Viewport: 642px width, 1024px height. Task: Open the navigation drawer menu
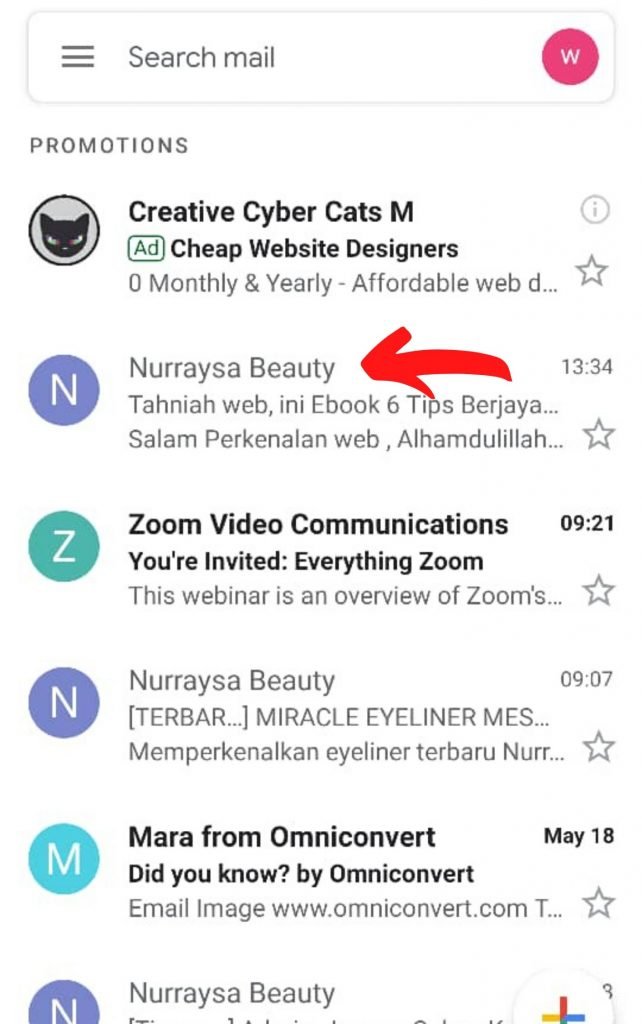(78, 57)
